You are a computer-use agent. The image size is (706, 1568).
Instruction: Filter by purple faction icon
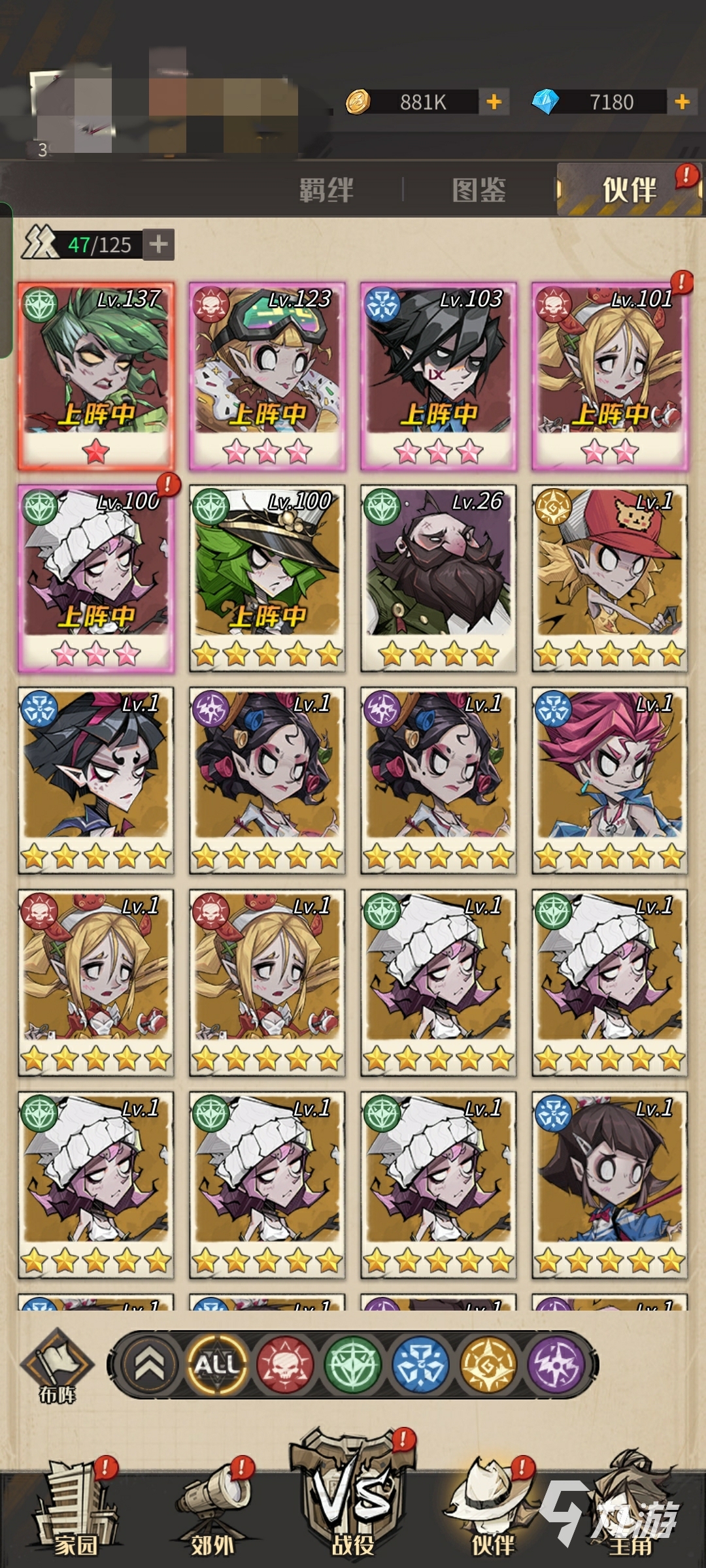556,1364
